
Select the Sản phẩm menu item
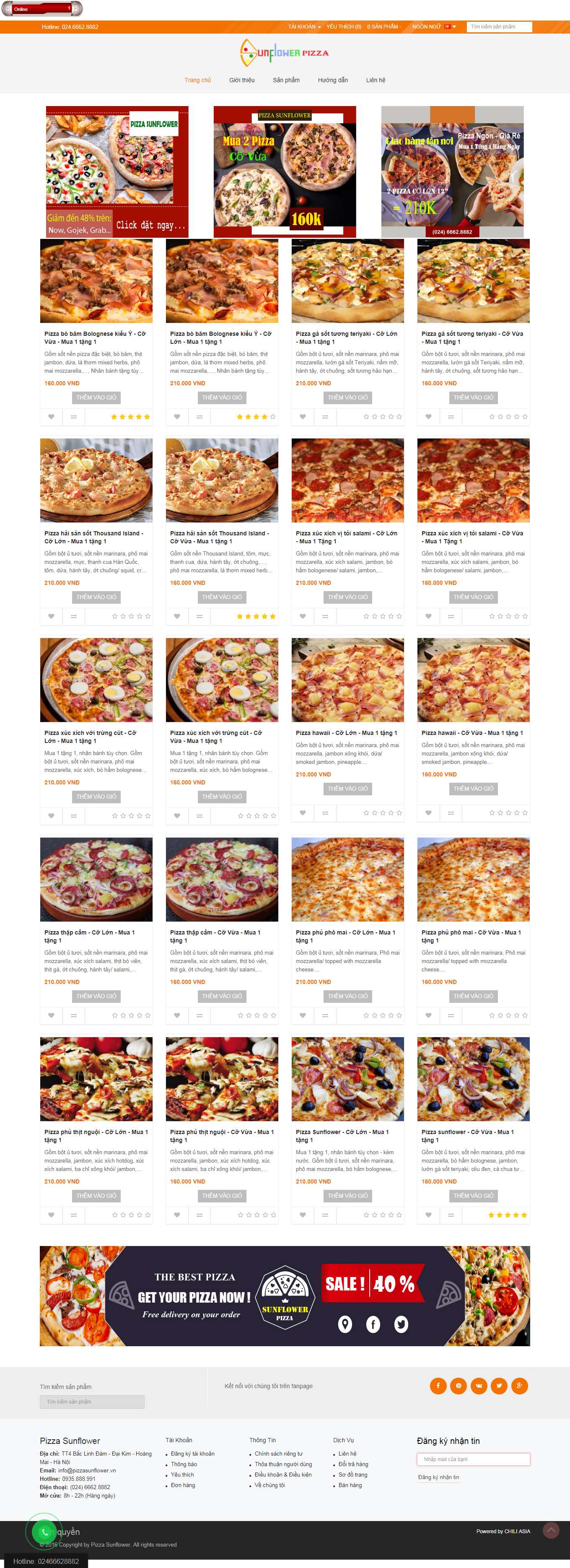[x=286, y=80]
